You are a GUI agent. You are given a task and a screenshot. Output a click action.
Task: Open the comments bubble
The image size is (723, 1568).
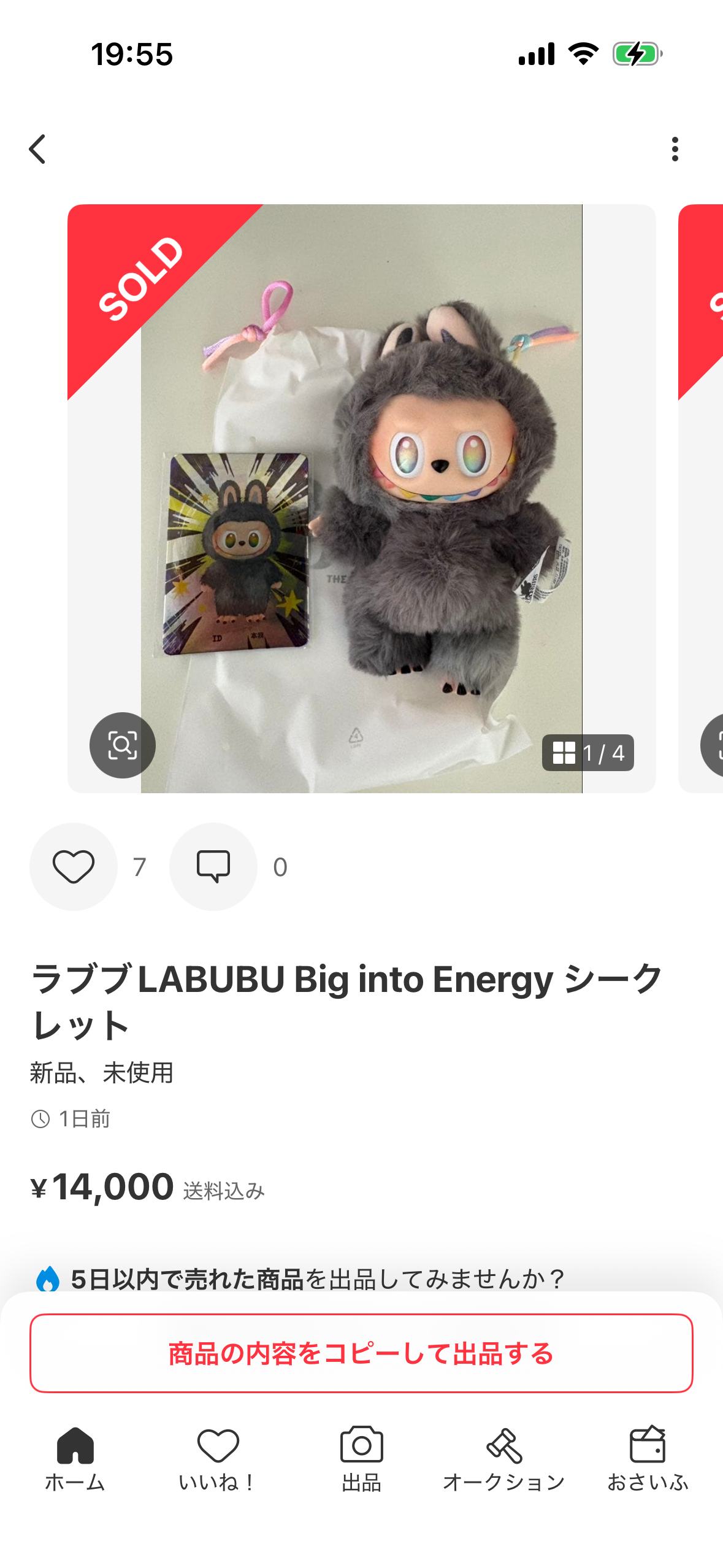coord(213,866)
